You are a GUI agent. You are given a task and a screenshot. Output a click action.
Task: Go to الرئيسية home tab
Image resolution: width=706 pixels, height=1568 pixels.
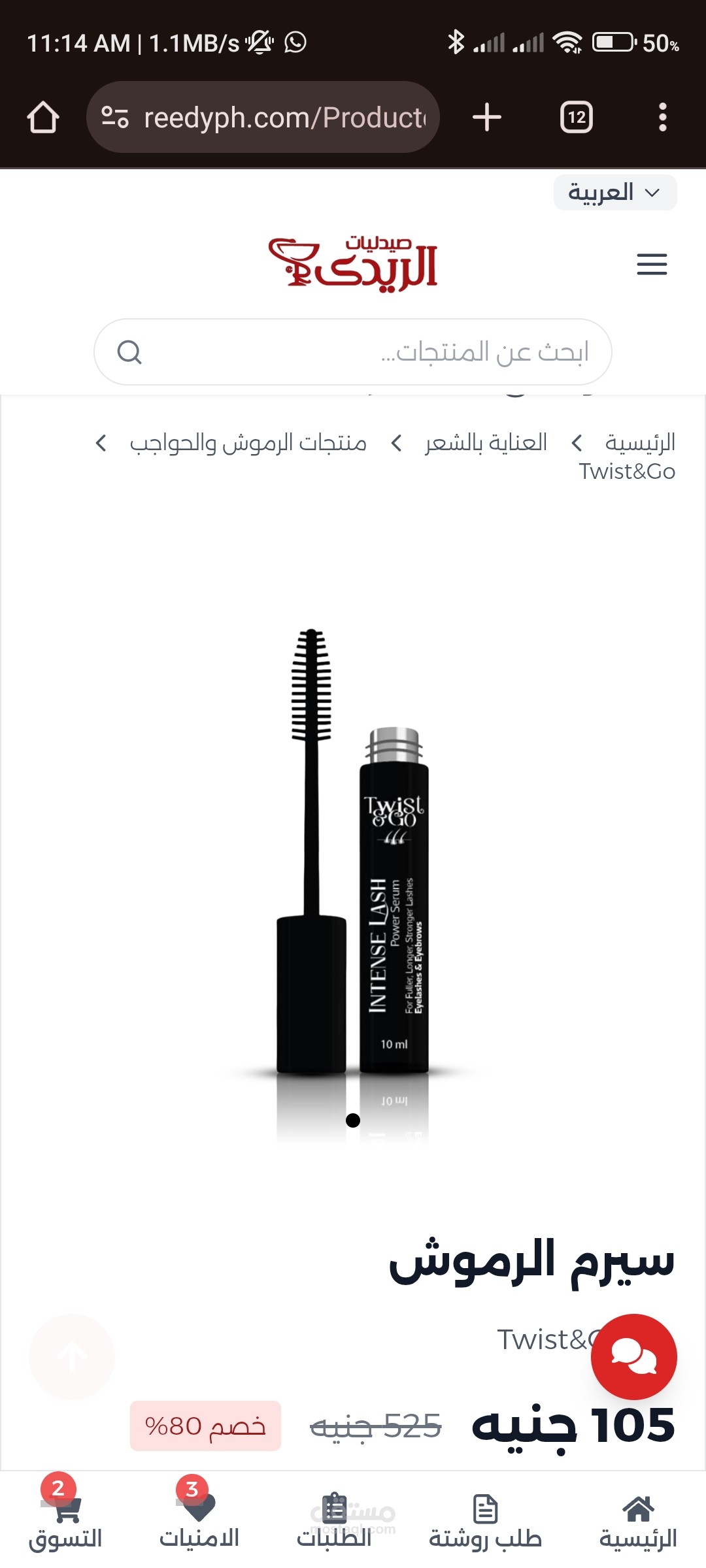pos(638,1521)
